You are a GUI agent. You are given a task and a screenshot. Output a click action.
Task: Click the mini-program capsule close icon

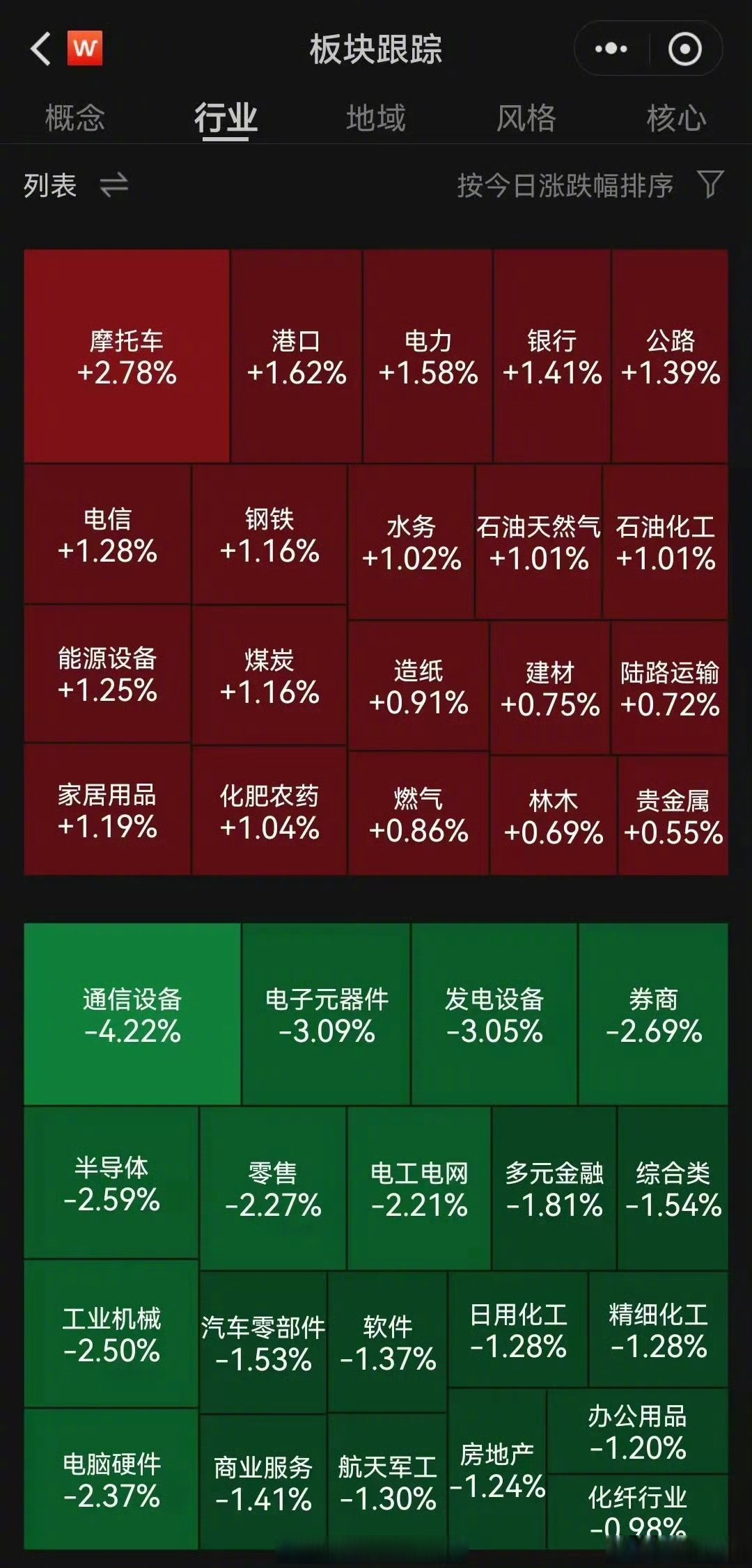point(685,49)
